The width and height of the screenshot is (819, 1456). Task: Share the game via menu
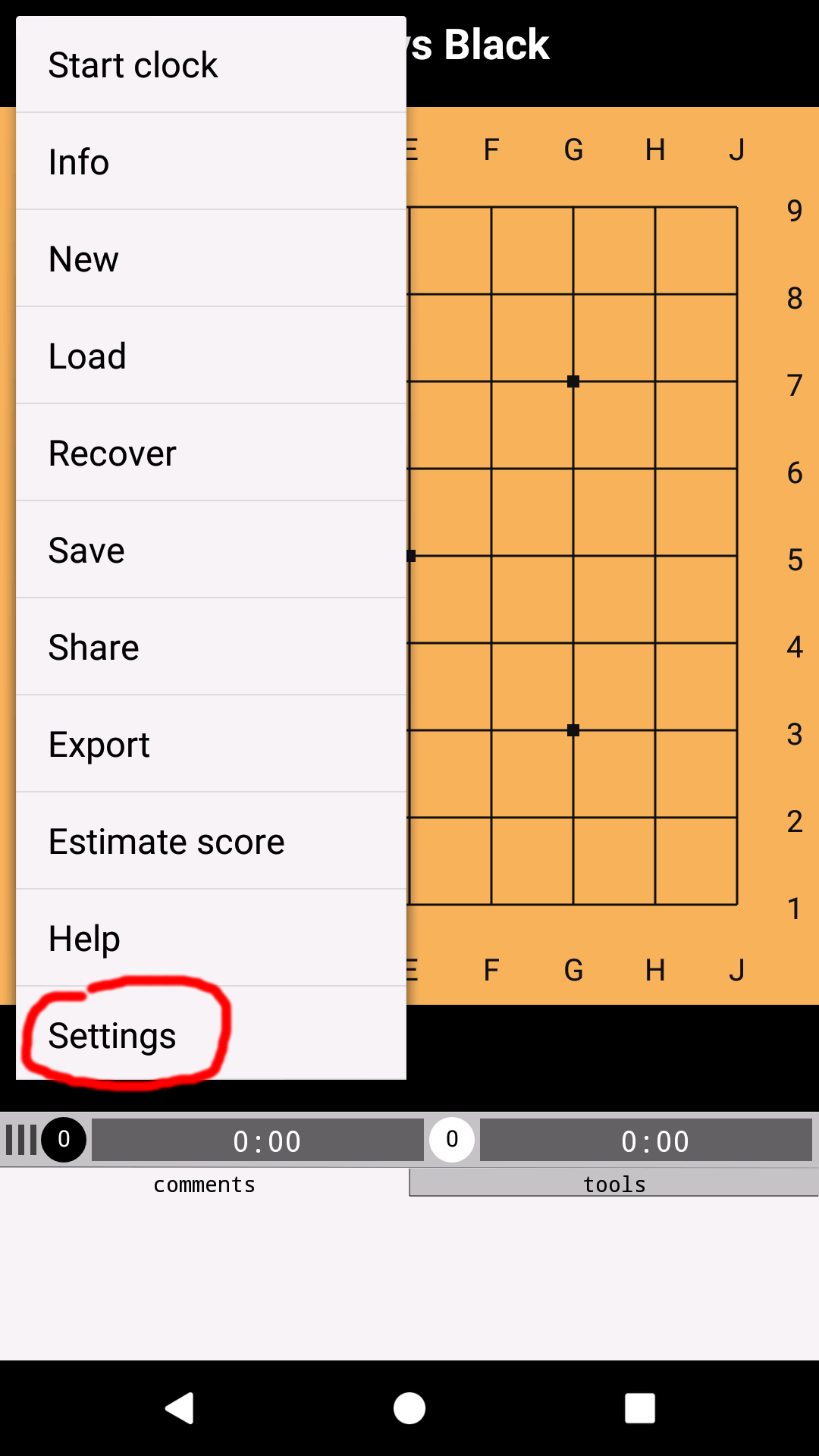tap(211, 648)
